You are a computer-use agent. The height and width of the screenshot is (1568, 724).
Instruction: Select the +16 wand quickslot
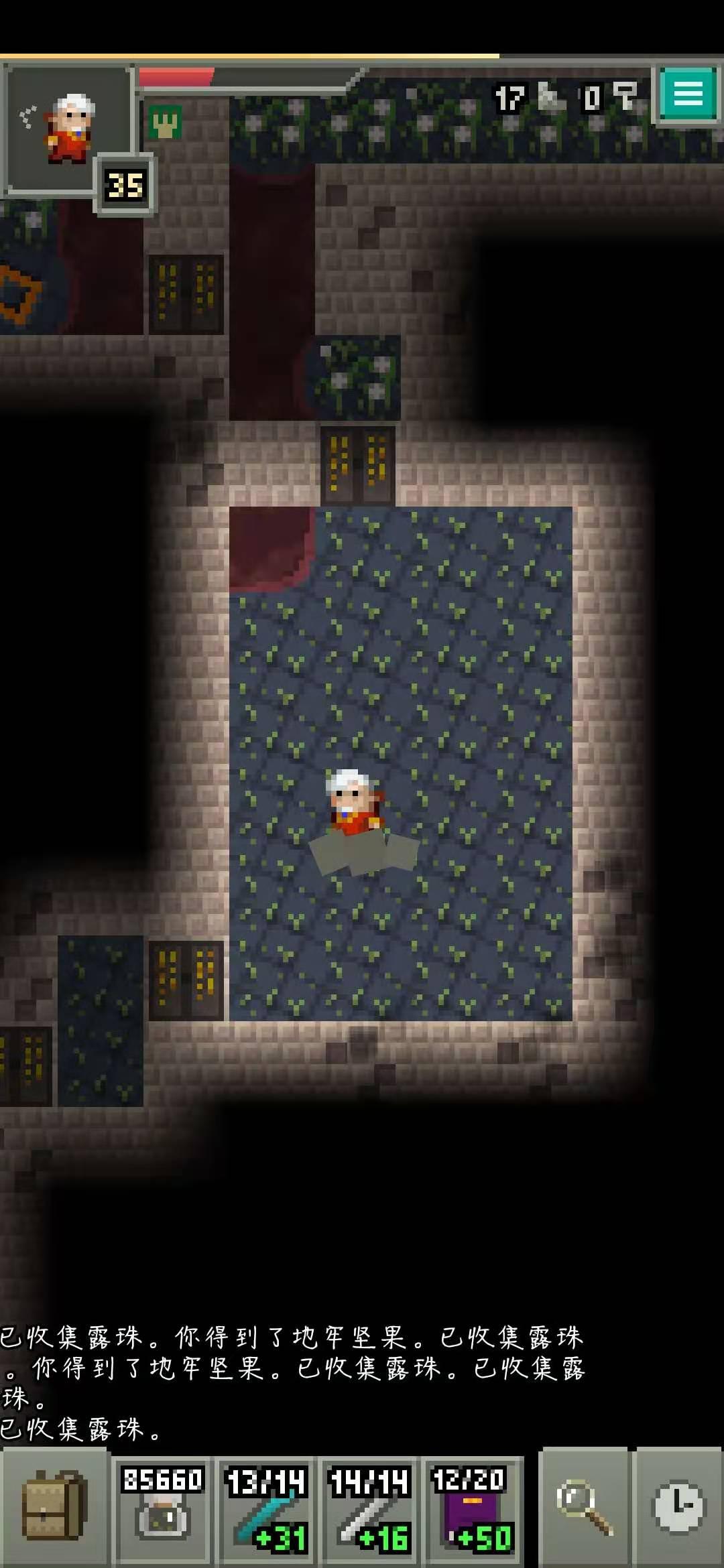[370, 1508]
